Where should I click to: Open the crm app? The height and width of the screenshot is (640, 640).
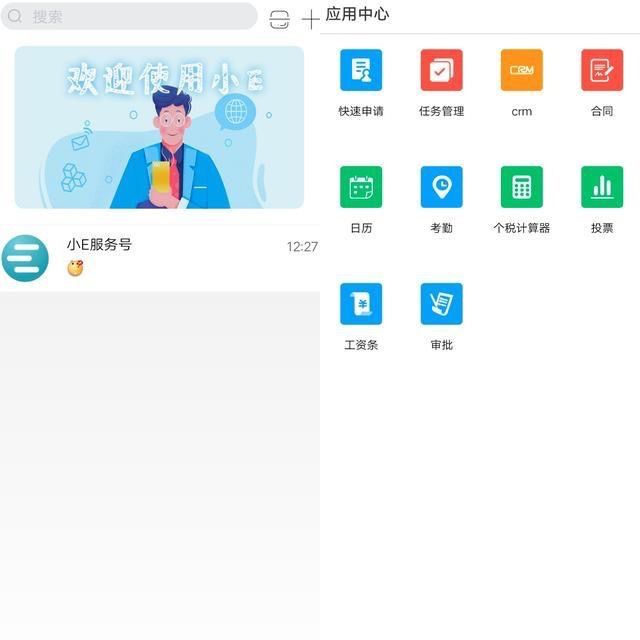point(521,71)
